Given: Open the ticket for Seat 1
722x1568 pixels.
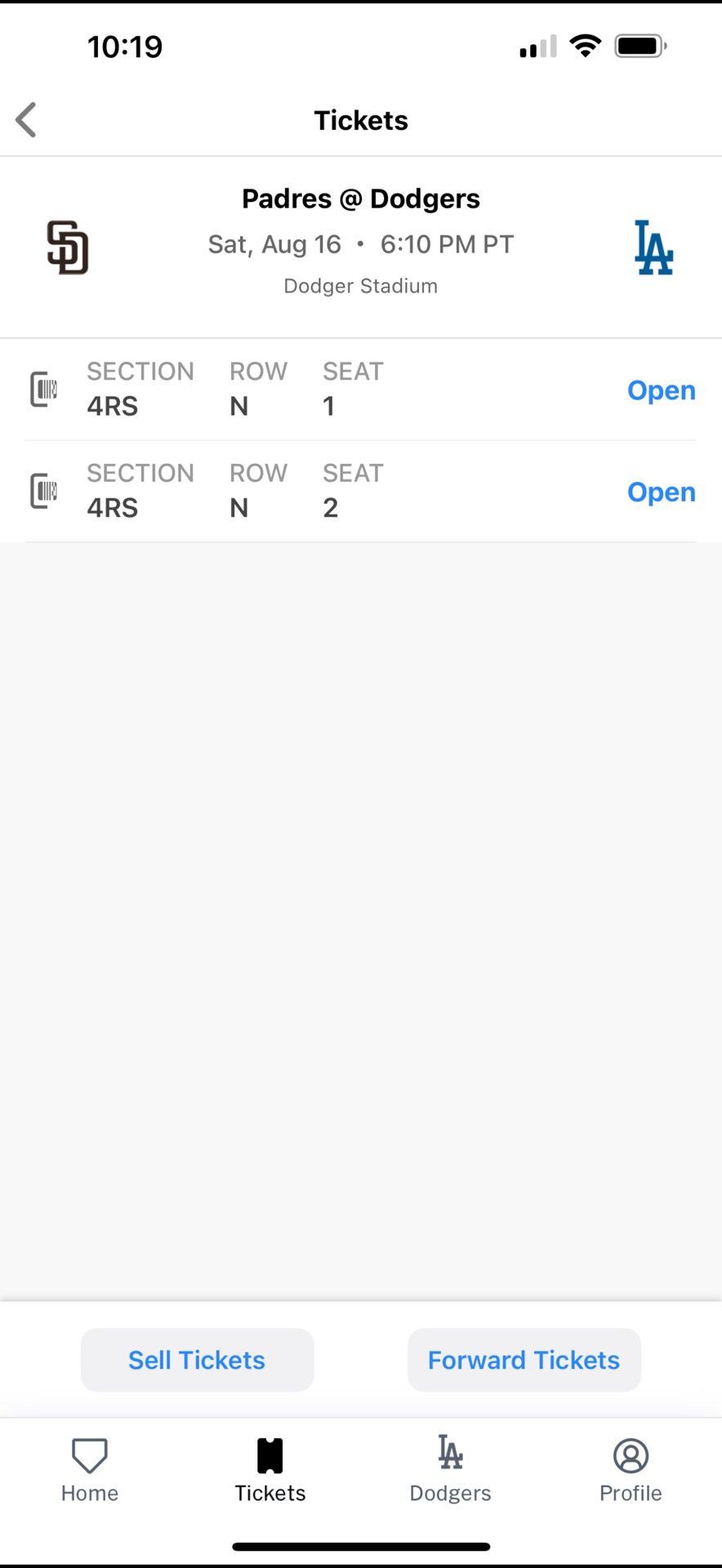Looking at the screenshot, I should point(661,390).
